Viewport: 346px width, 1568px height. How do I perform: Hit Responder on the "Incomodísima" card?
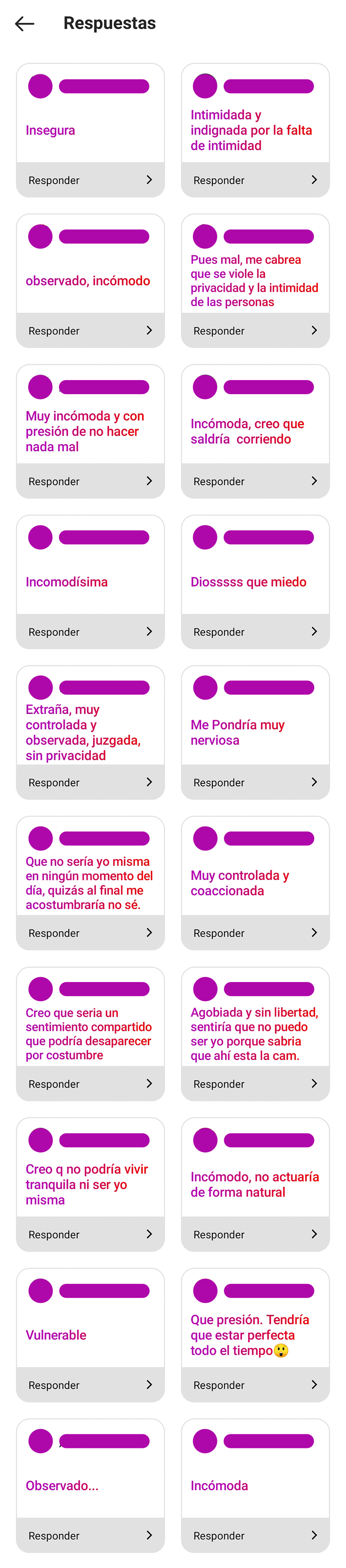(x=90, y=632)
